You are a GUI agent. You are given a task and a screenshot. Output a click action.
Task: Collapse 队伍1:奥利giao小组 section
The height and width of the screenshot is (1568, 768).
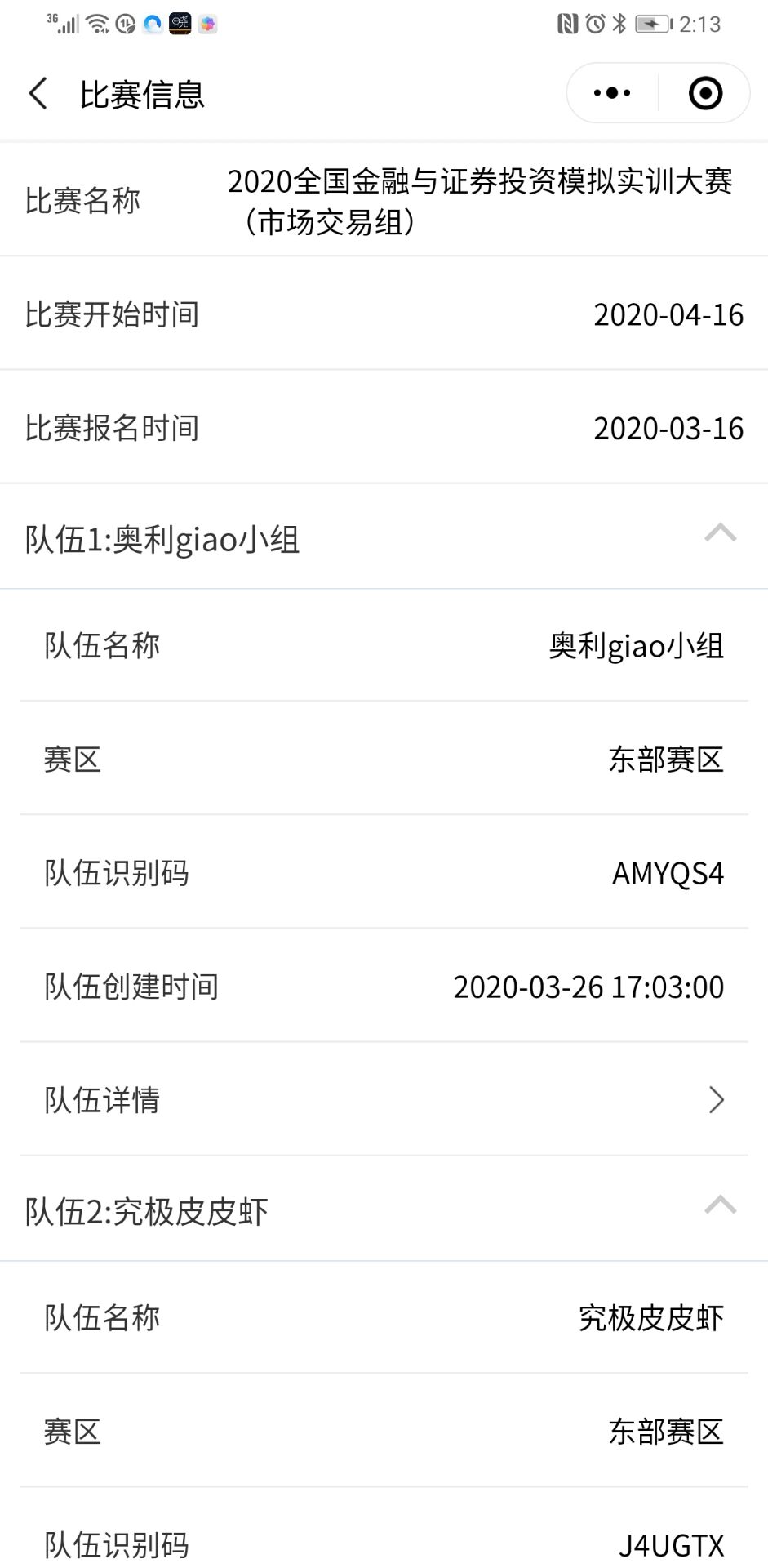pos(720,535)
